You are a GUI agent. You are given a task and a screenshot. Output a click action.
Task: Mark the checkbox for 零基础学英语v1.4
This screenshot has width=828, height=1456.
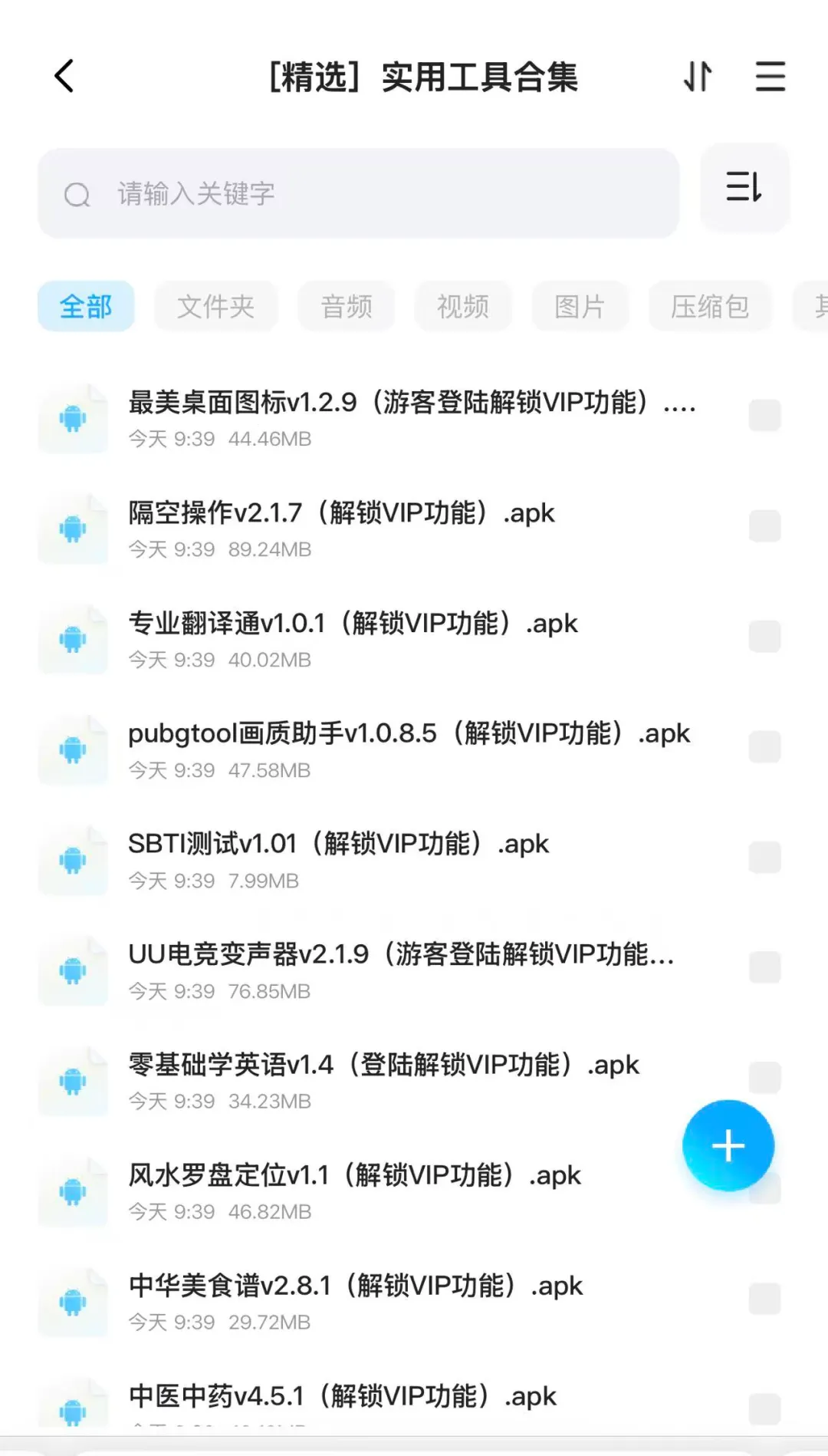(764, 1079)
